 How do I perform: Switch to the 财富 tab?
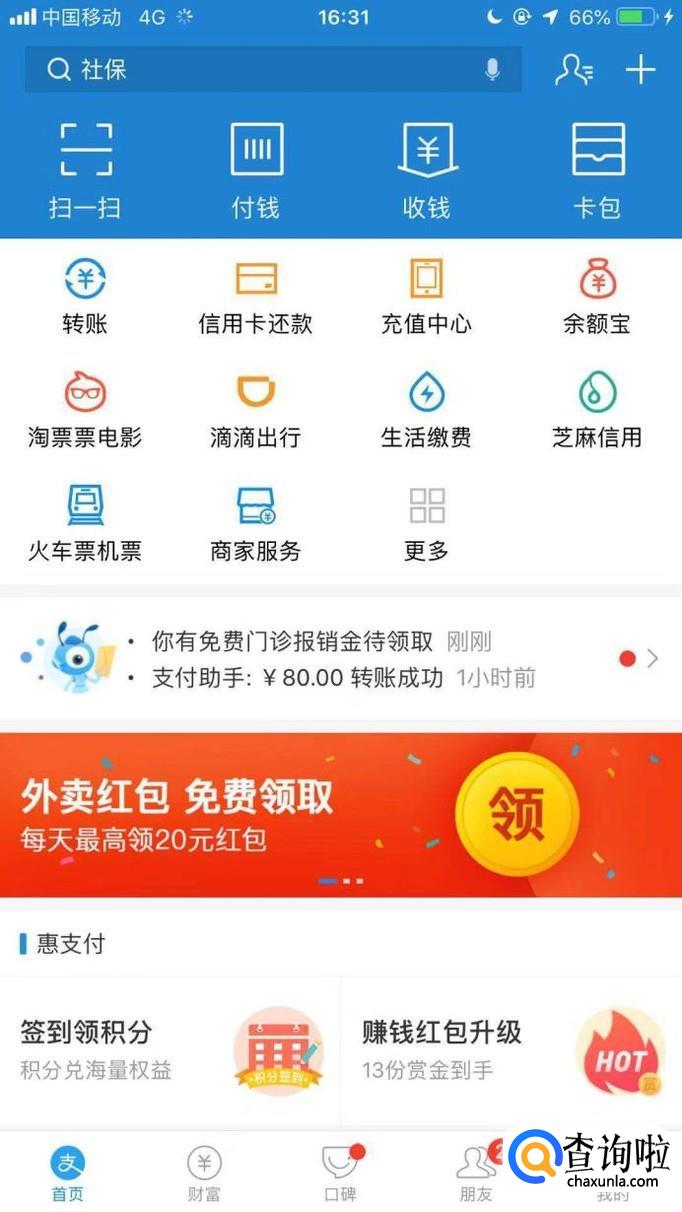(204, 1174)
